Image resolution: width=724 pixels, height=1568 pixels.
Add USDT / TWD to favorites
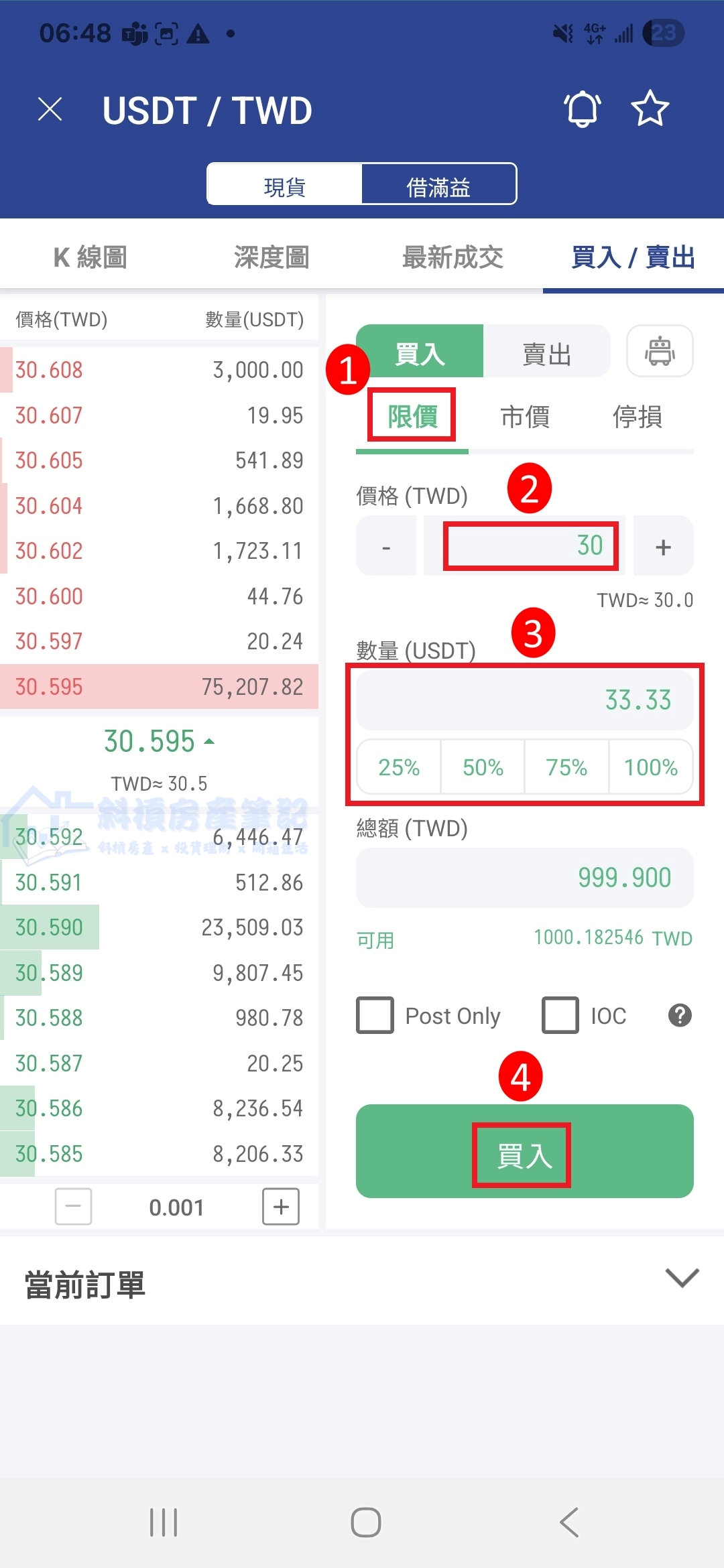650,109
